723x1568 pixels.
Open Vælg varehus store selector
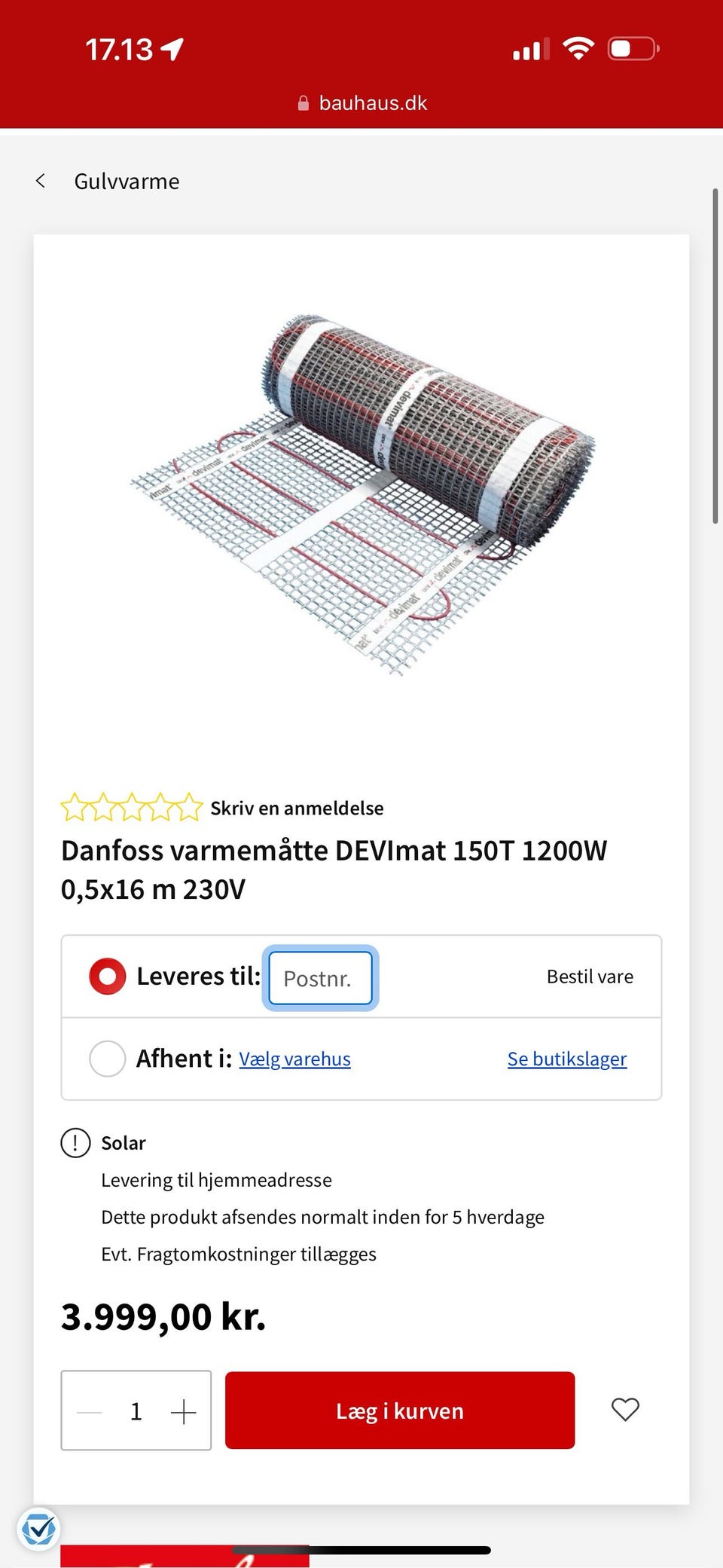[294, 1059]
